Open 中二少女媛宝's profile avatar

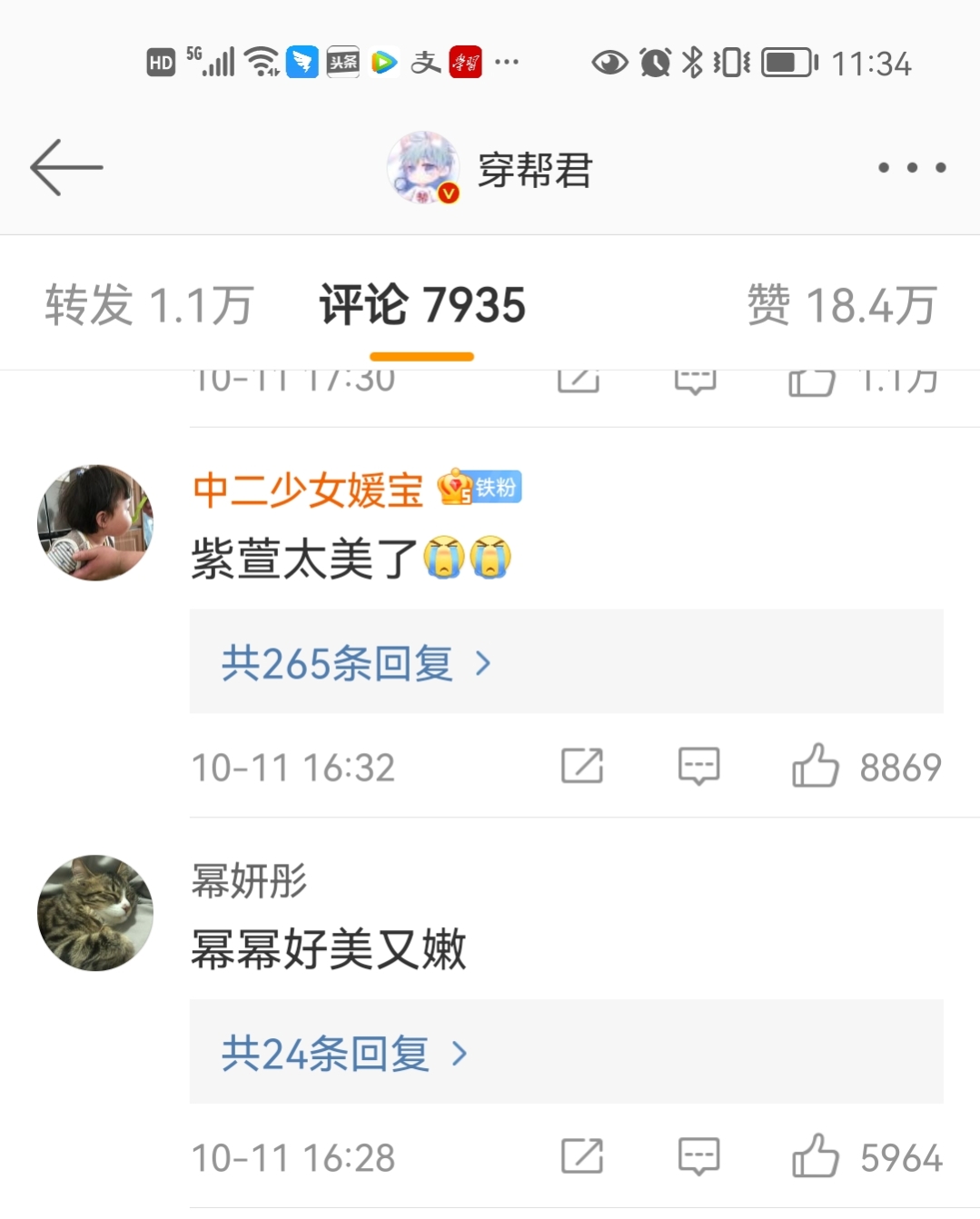click(95, 522)
